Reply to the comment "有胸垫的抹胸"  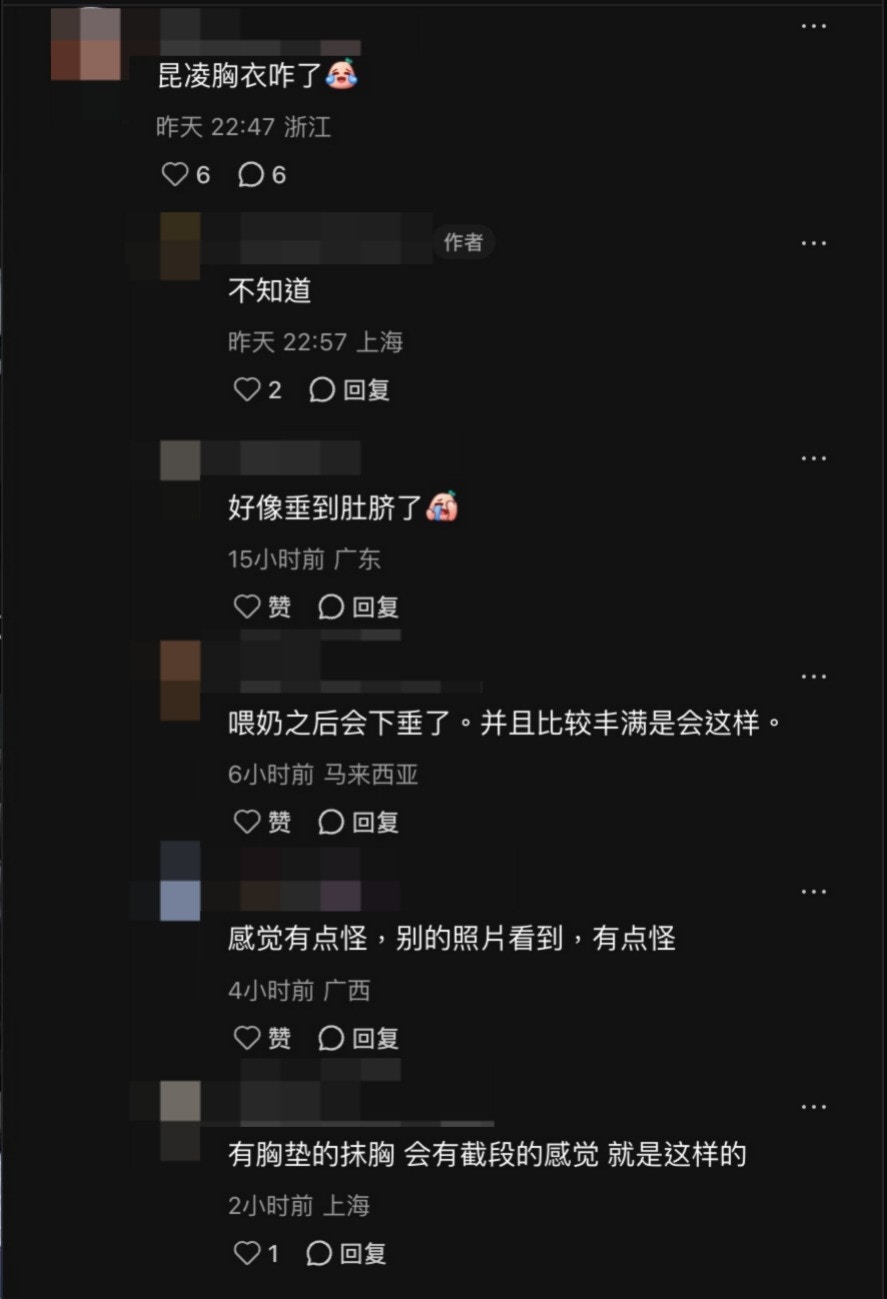[346, 1253]
